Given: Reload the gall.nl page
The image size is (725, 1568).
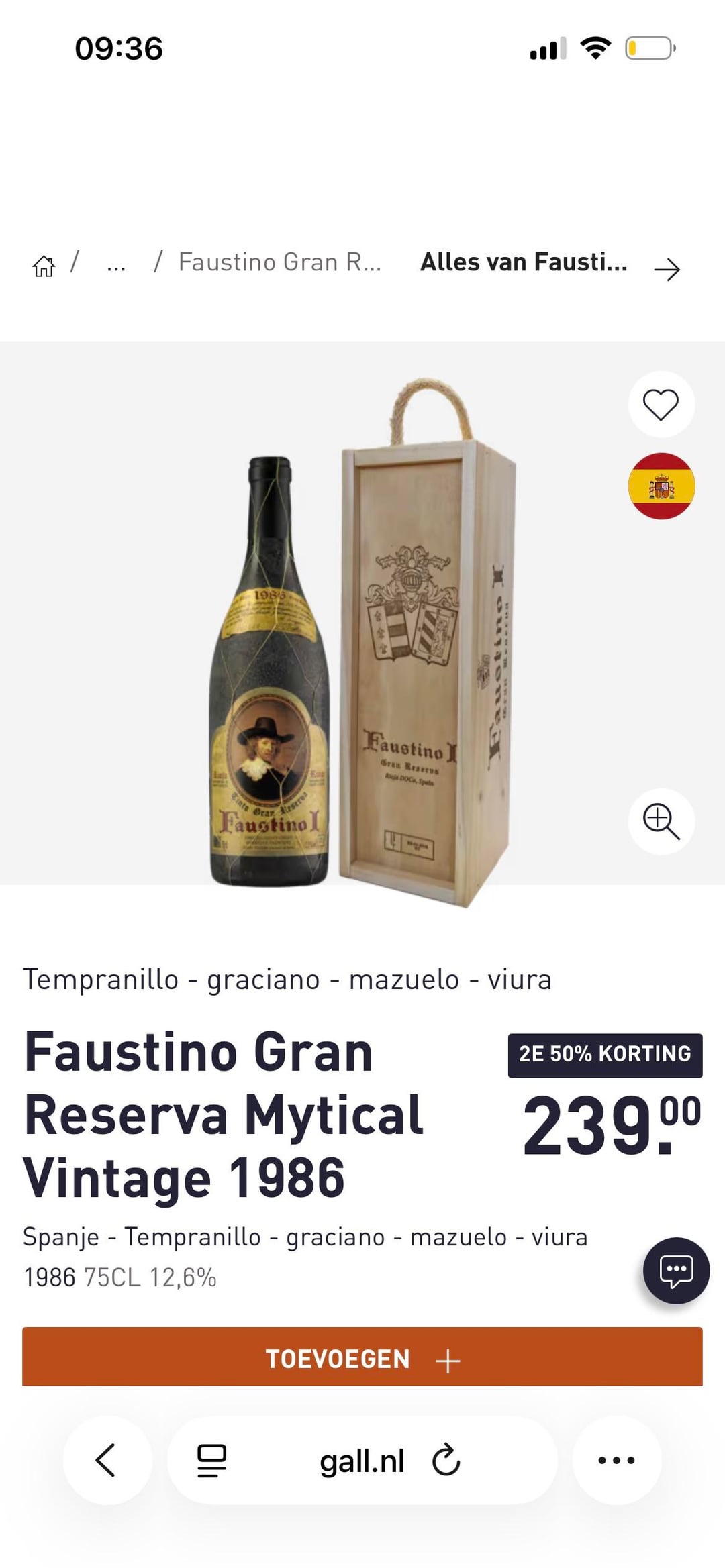Looking at the screenshot, I should [x=446, y=1461].
